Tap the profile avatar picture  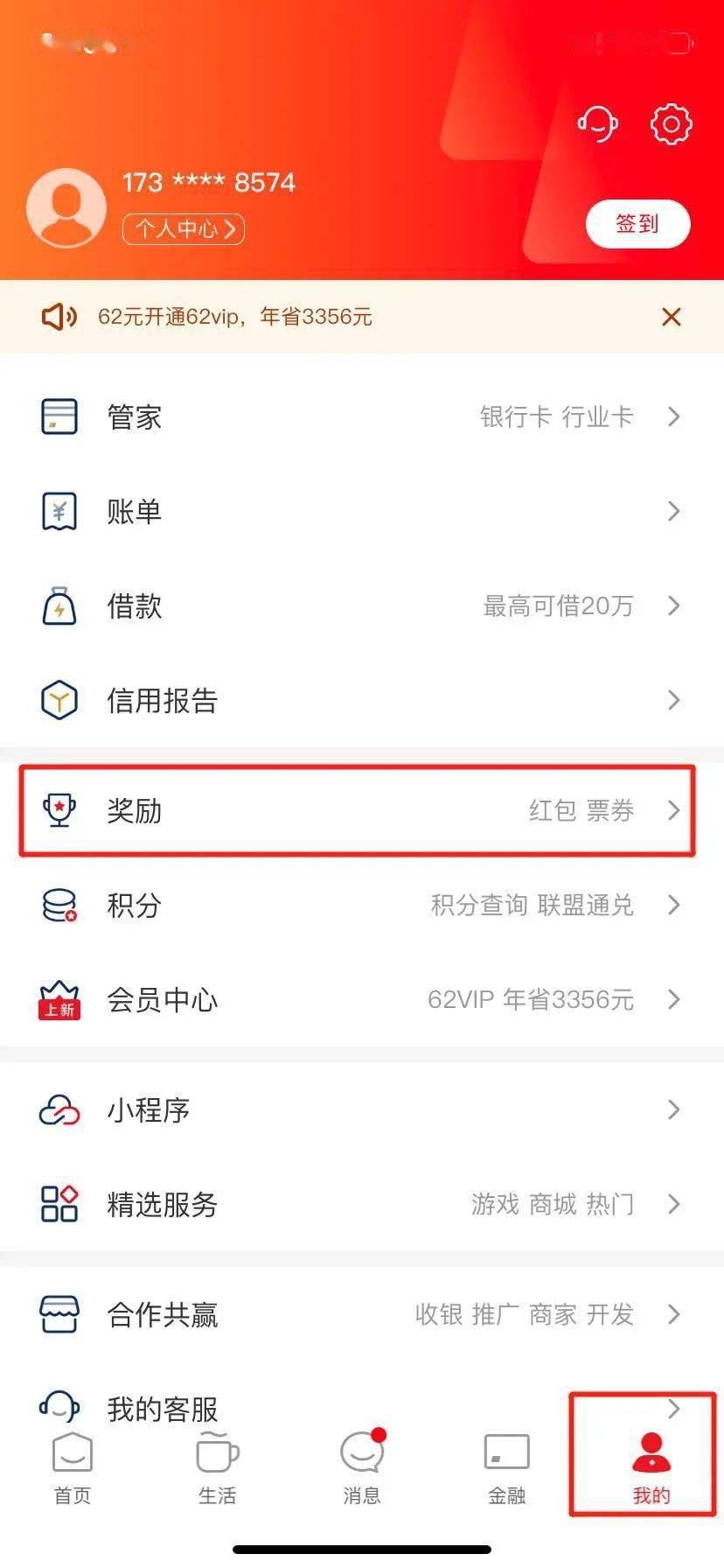point(66,208)
